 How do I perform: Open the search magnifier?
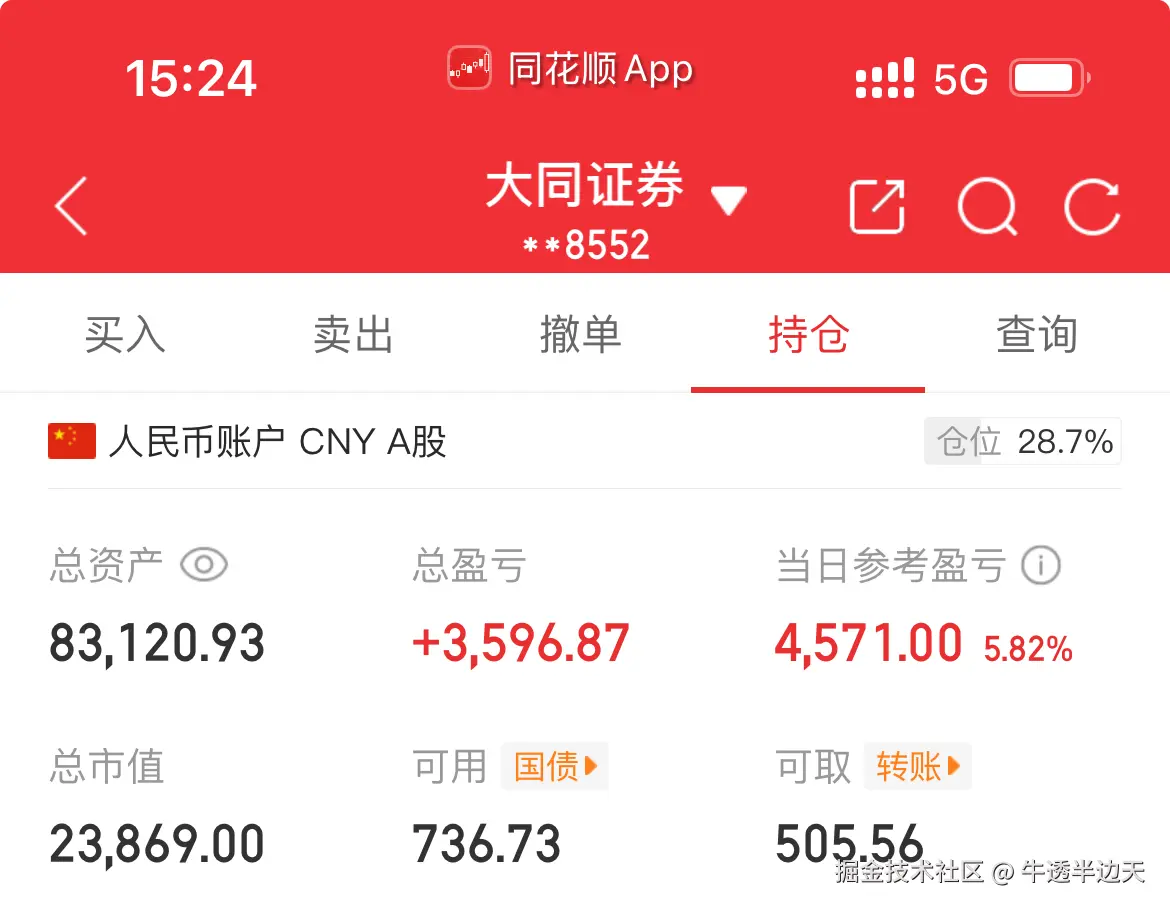(987, 207)
